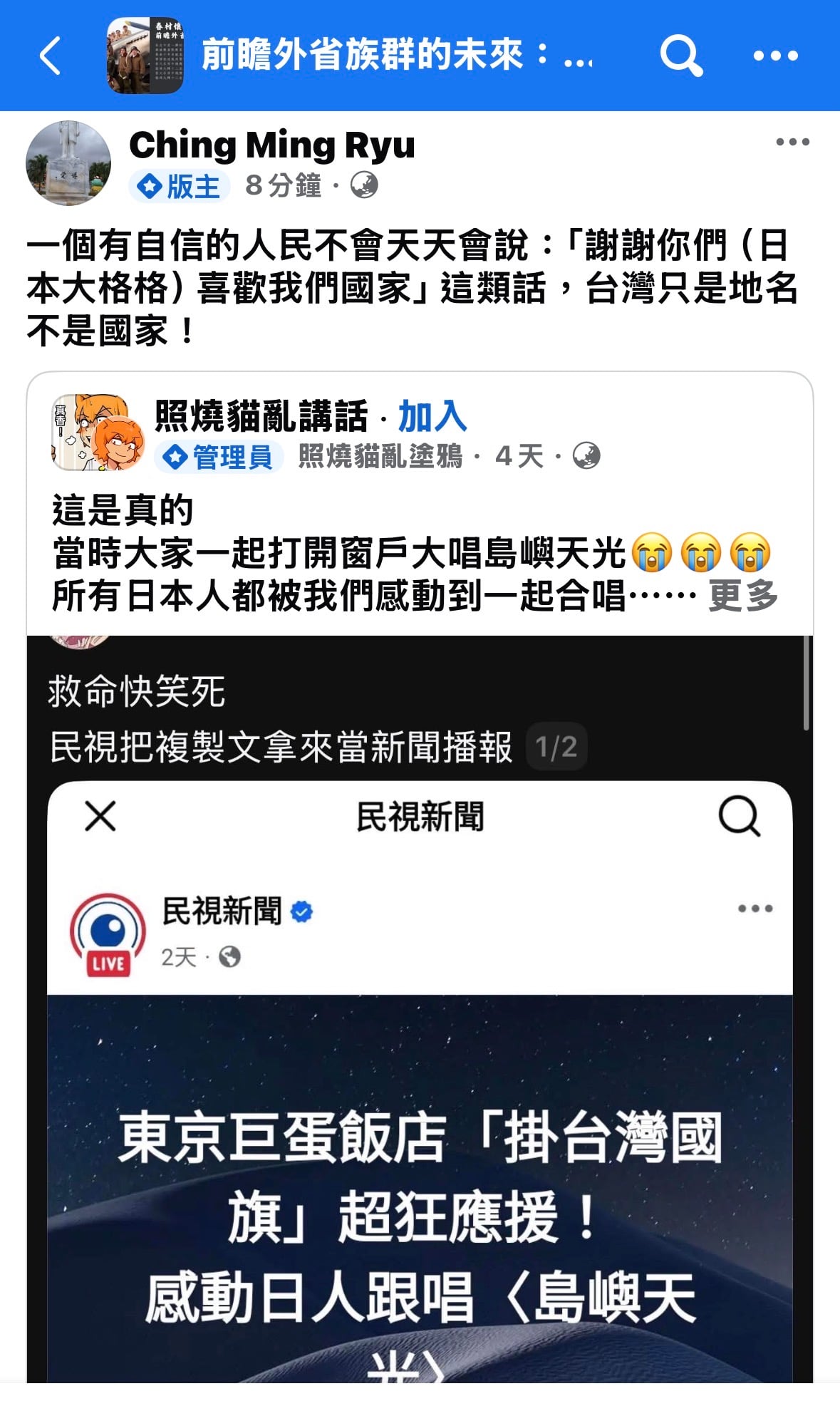Open the 照燒貓亂講話 group avatar
The image size is (840, 1406).
click(97, 433)
